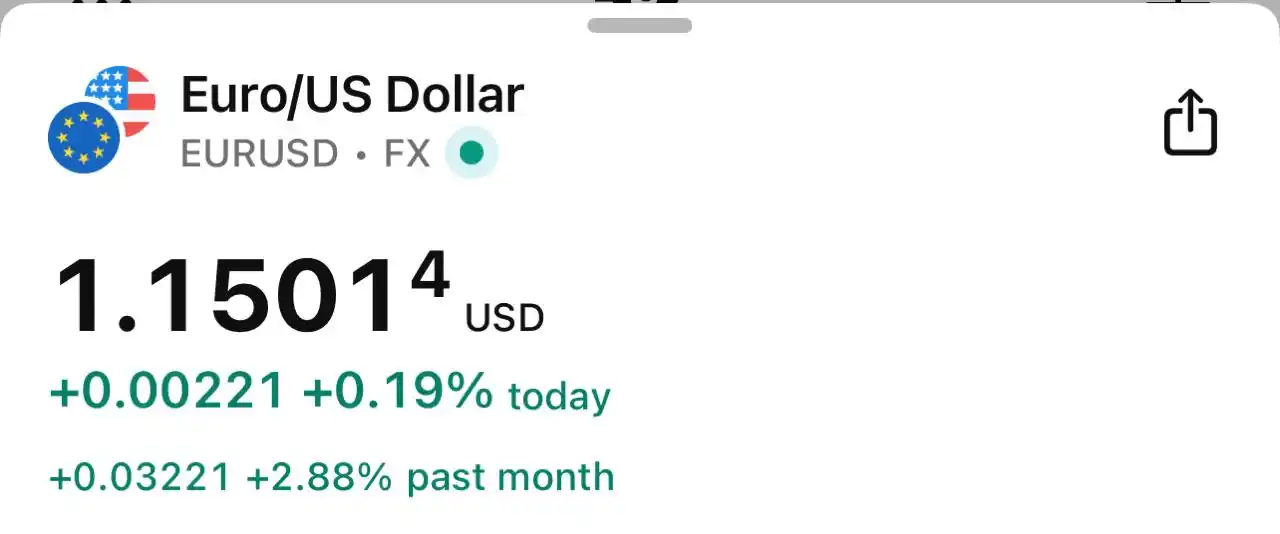Share the EURUSD symbol

(1190, 123)
